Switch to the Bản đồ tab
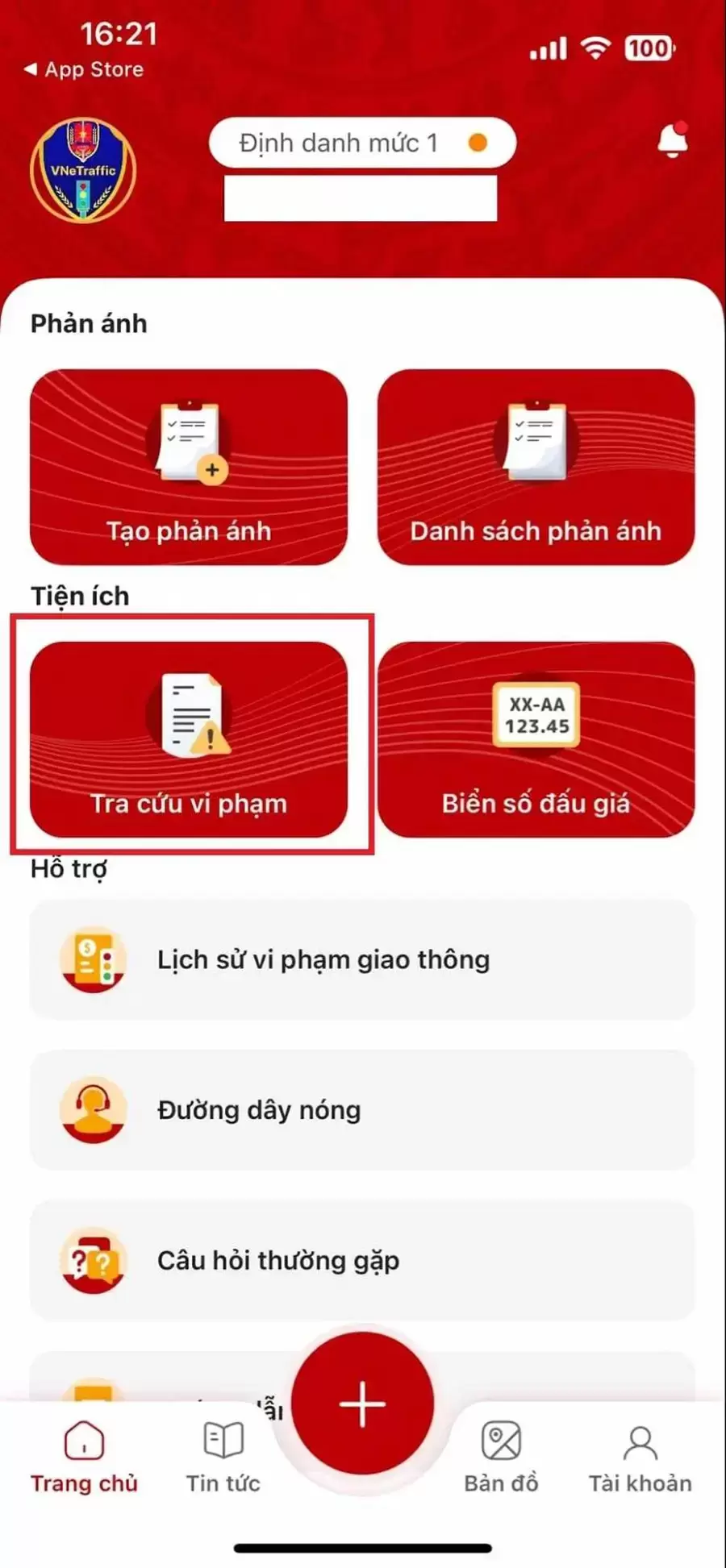726x1568 pixels. (501, 1457)
